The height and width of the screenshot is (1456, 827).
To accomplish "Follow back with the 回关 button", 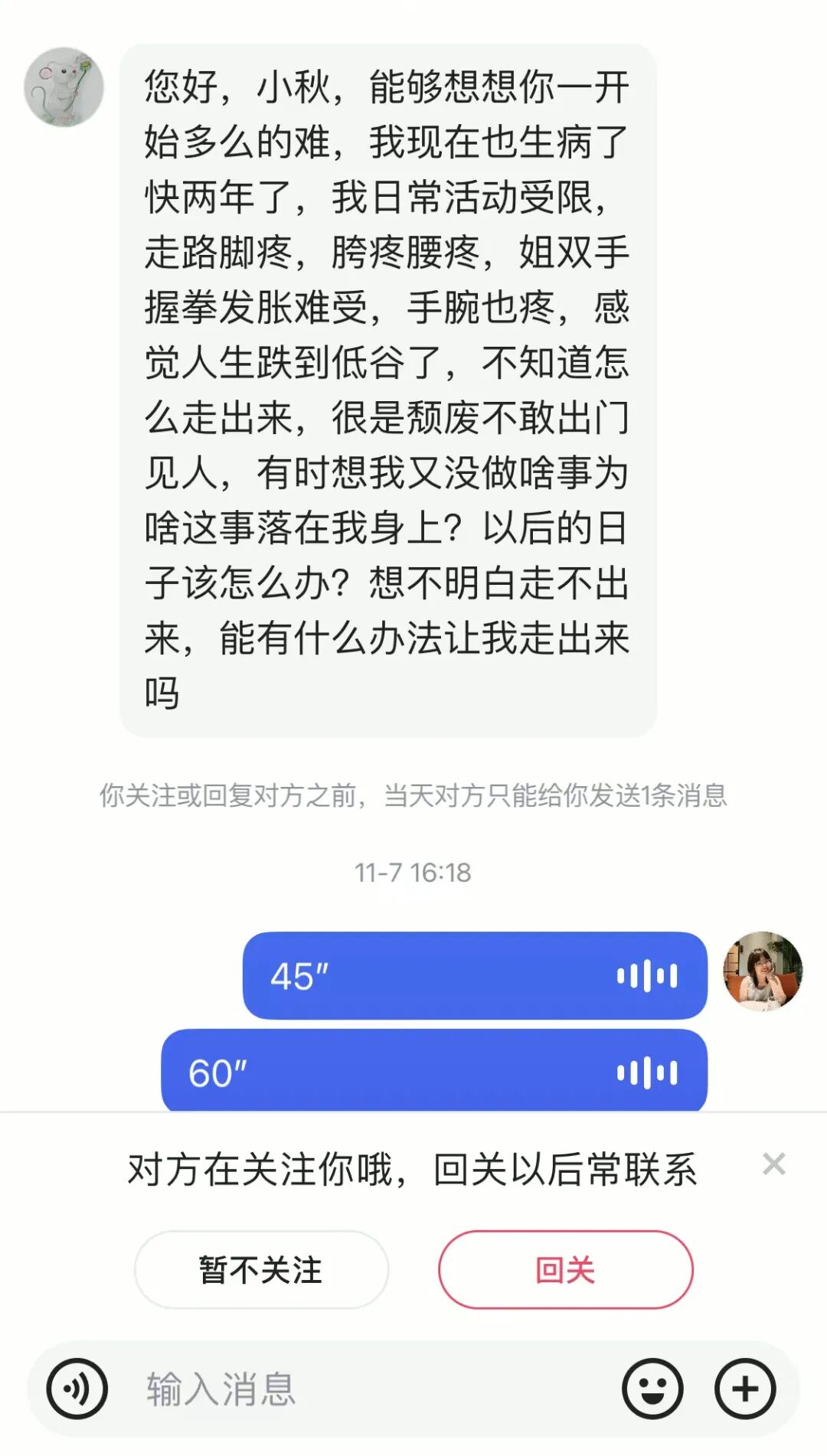I will [565, 1270].
